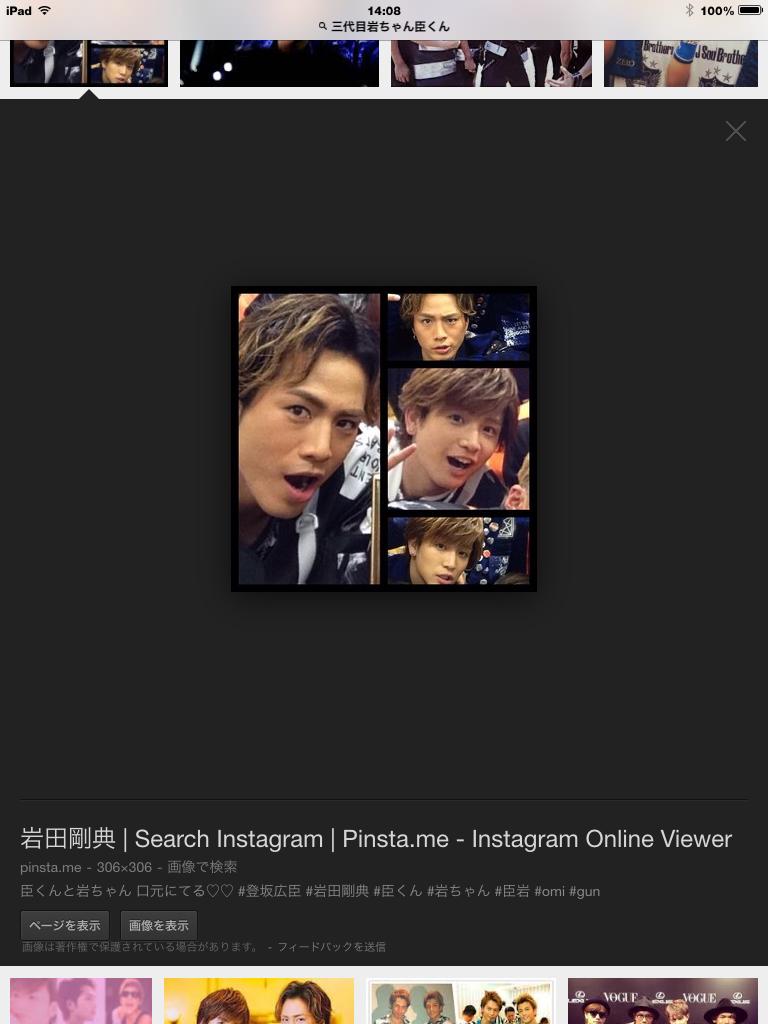This screenshot has height=1024, width=768.
Task: Tap the 画像を表示 button
Action: [x=159, y=925]
